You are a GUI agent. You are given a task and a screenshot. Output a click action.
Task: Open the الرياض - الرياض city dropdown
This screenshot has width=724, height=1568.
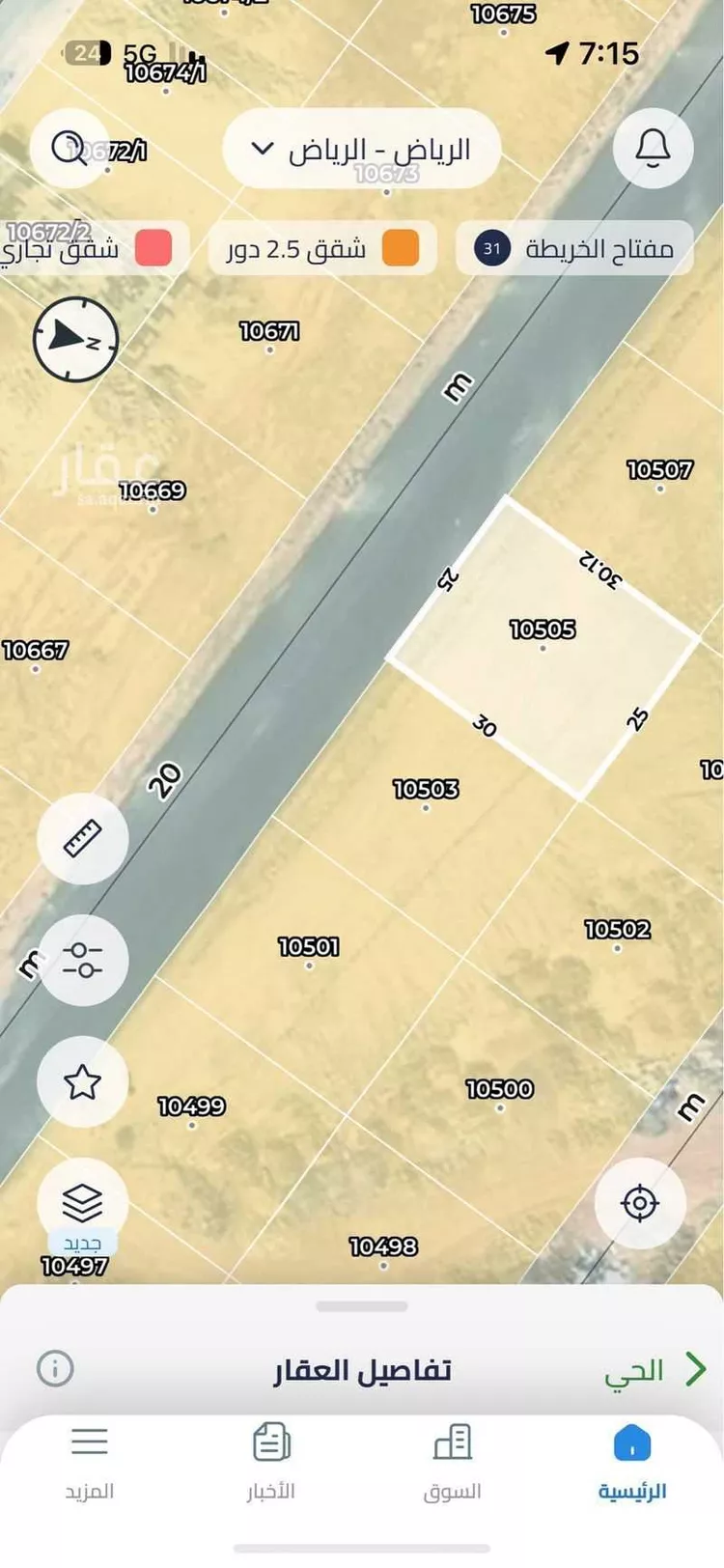click(361, 150)
